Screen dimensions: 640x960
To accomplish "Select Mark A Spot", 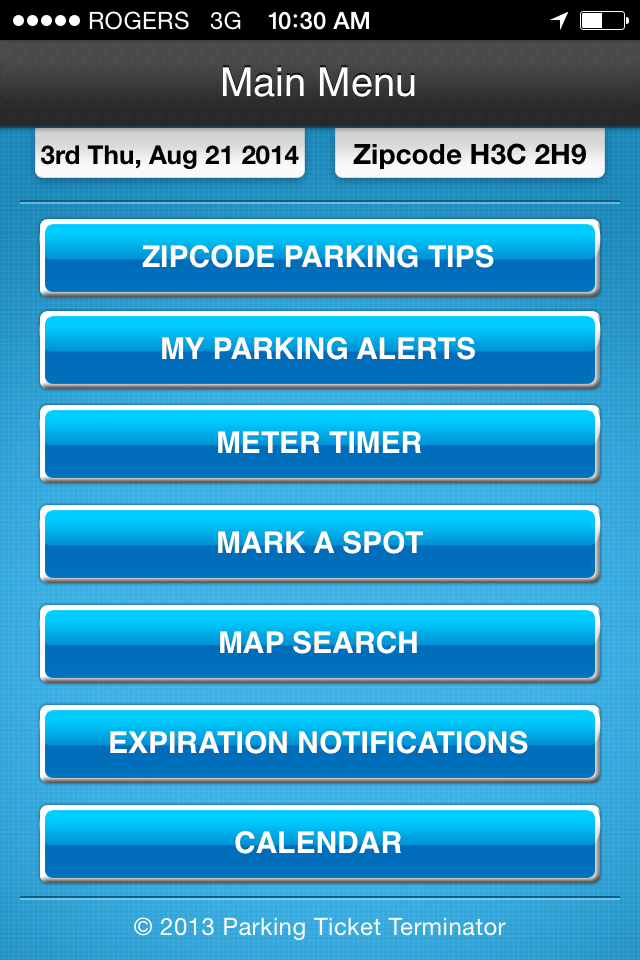I will tap(319, 543).
